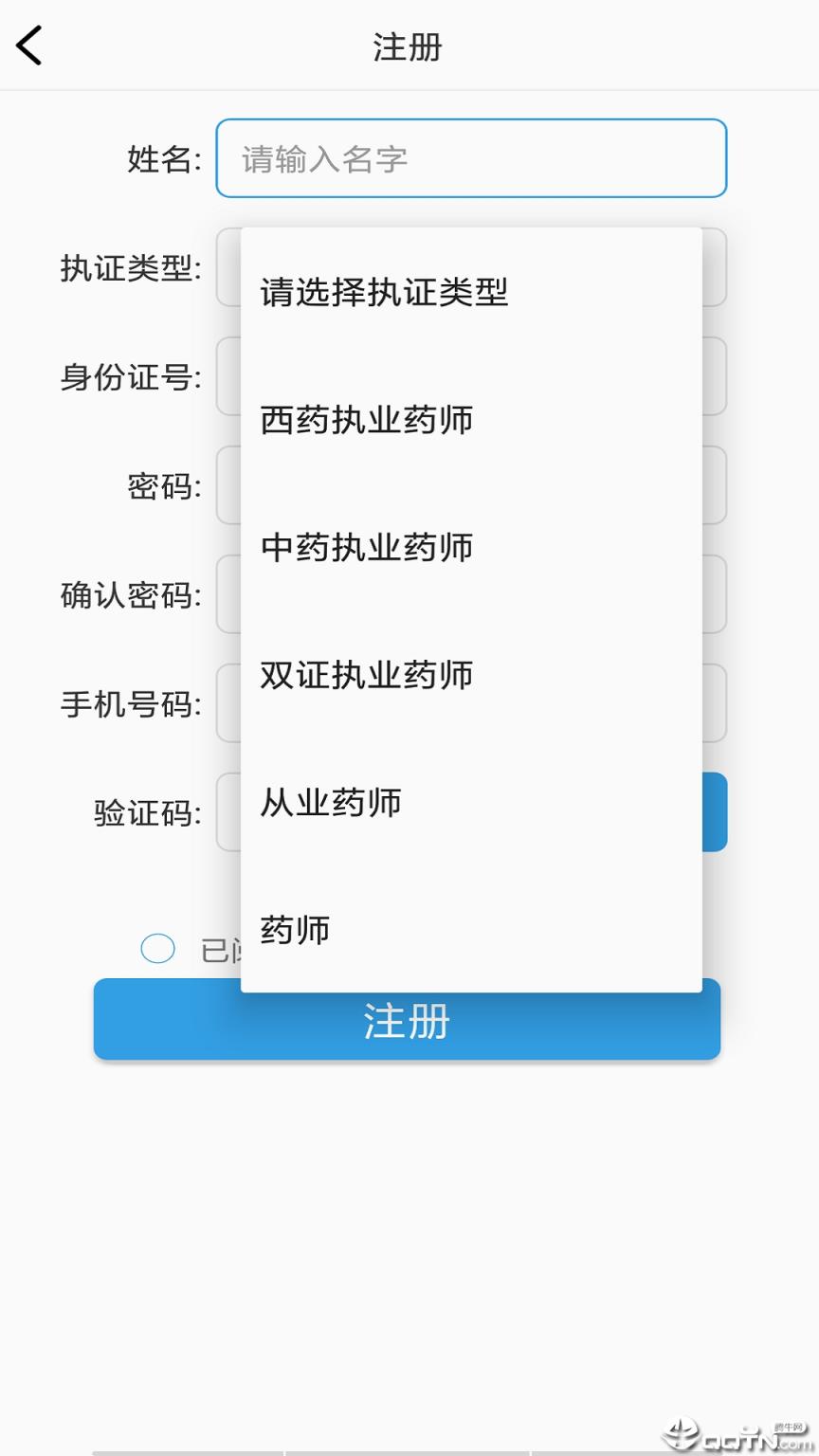Click the 注册 page title

(408, 45)
